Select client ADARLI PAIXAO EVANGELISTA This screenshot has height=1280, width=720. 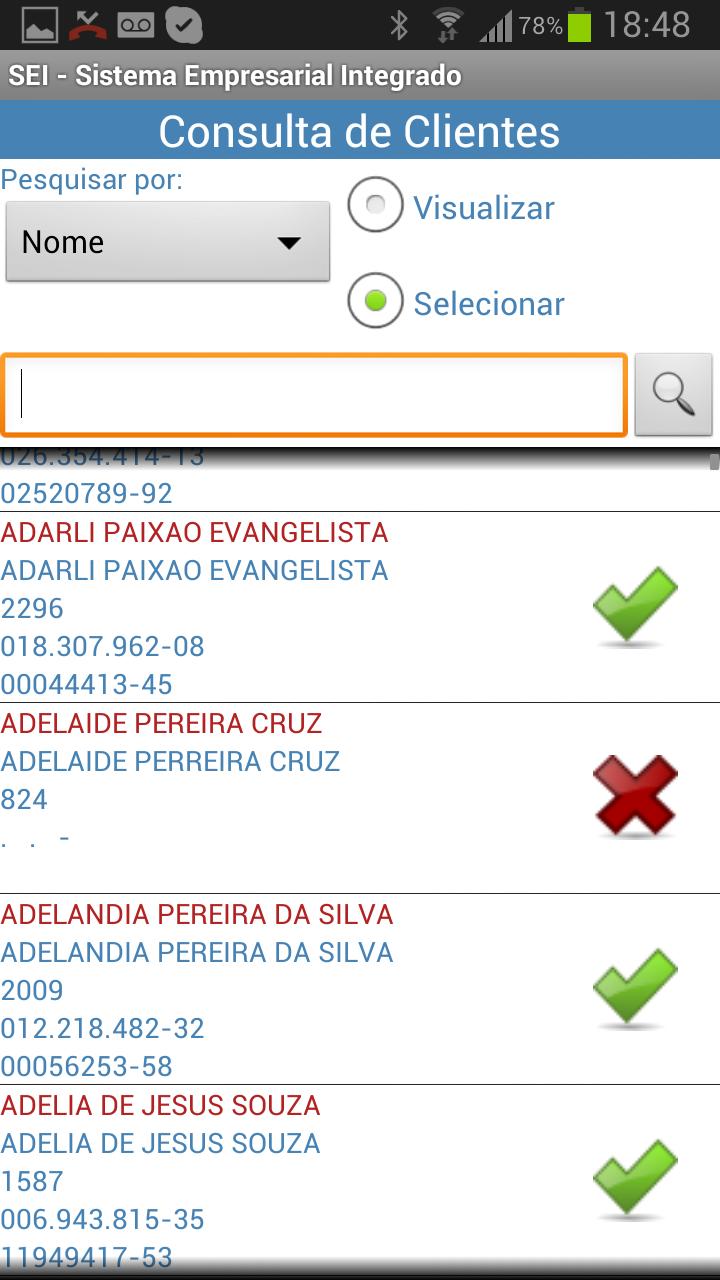click(x=300, y=608)
